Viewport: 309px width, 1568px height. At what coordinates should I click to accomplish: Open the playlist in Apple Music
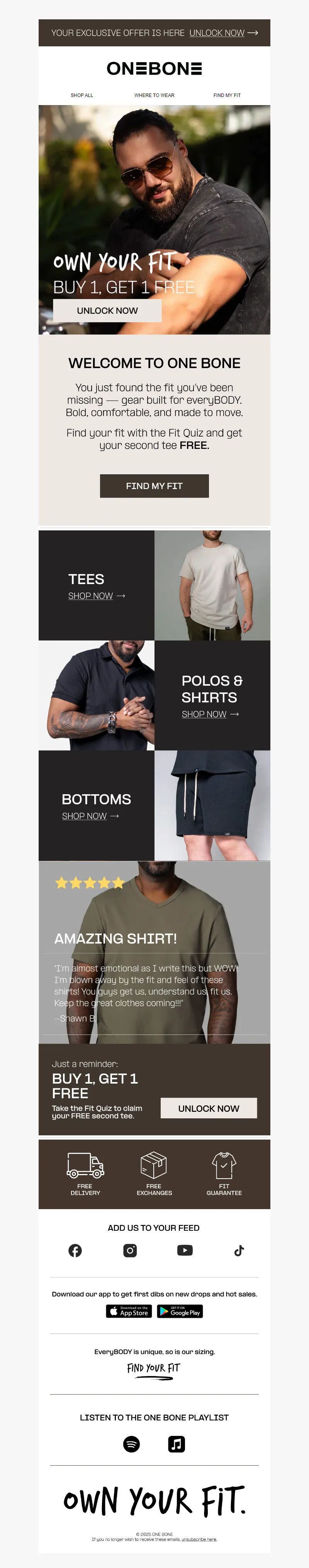tap(177, 1444)
